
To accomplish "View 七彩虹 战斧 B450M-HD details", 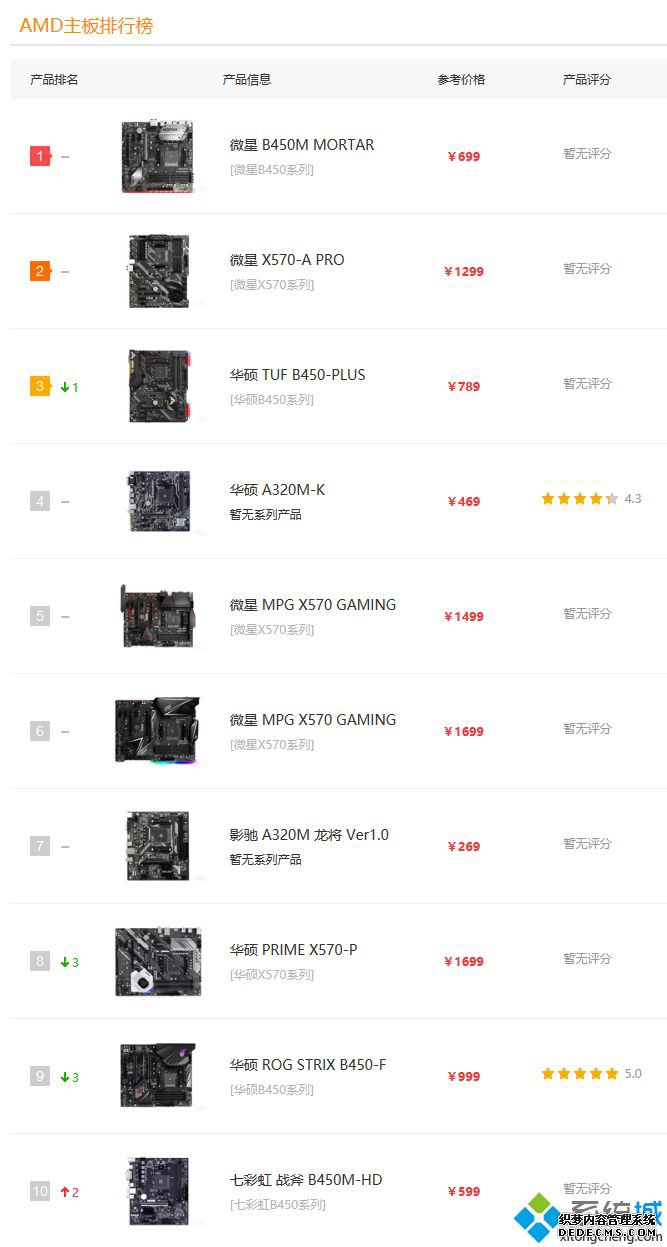I will (305, 1180).
